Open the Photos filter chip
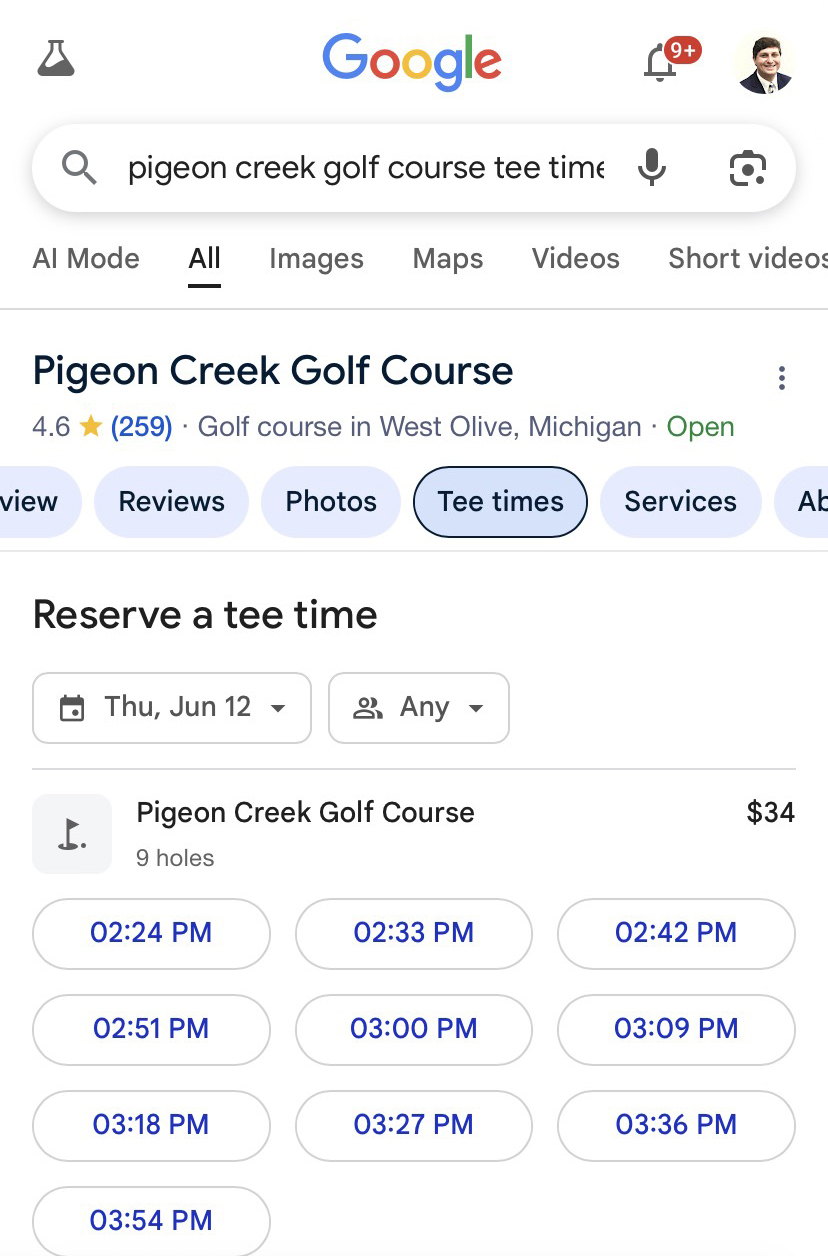 point(330,502)
